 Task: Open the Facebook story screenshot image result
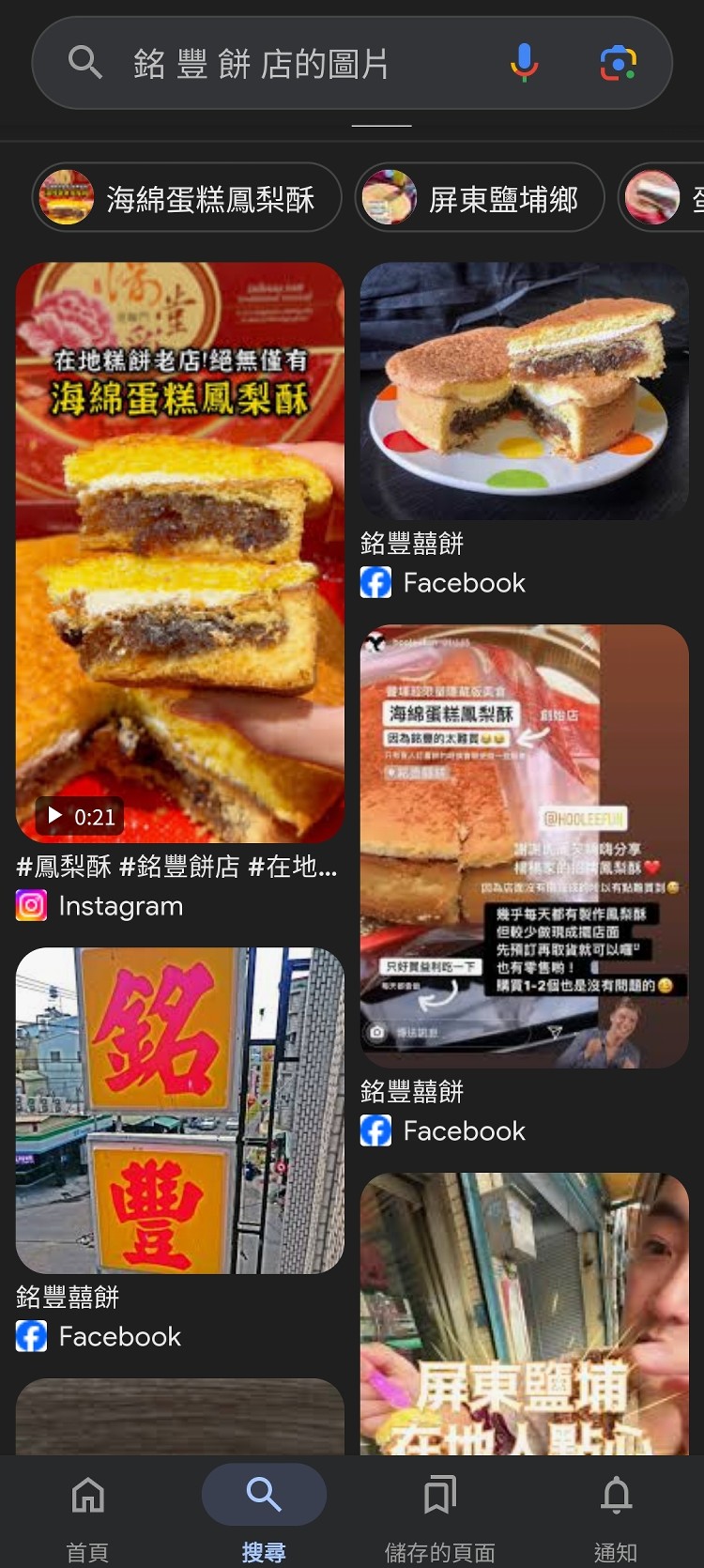(x=525, y=846)
